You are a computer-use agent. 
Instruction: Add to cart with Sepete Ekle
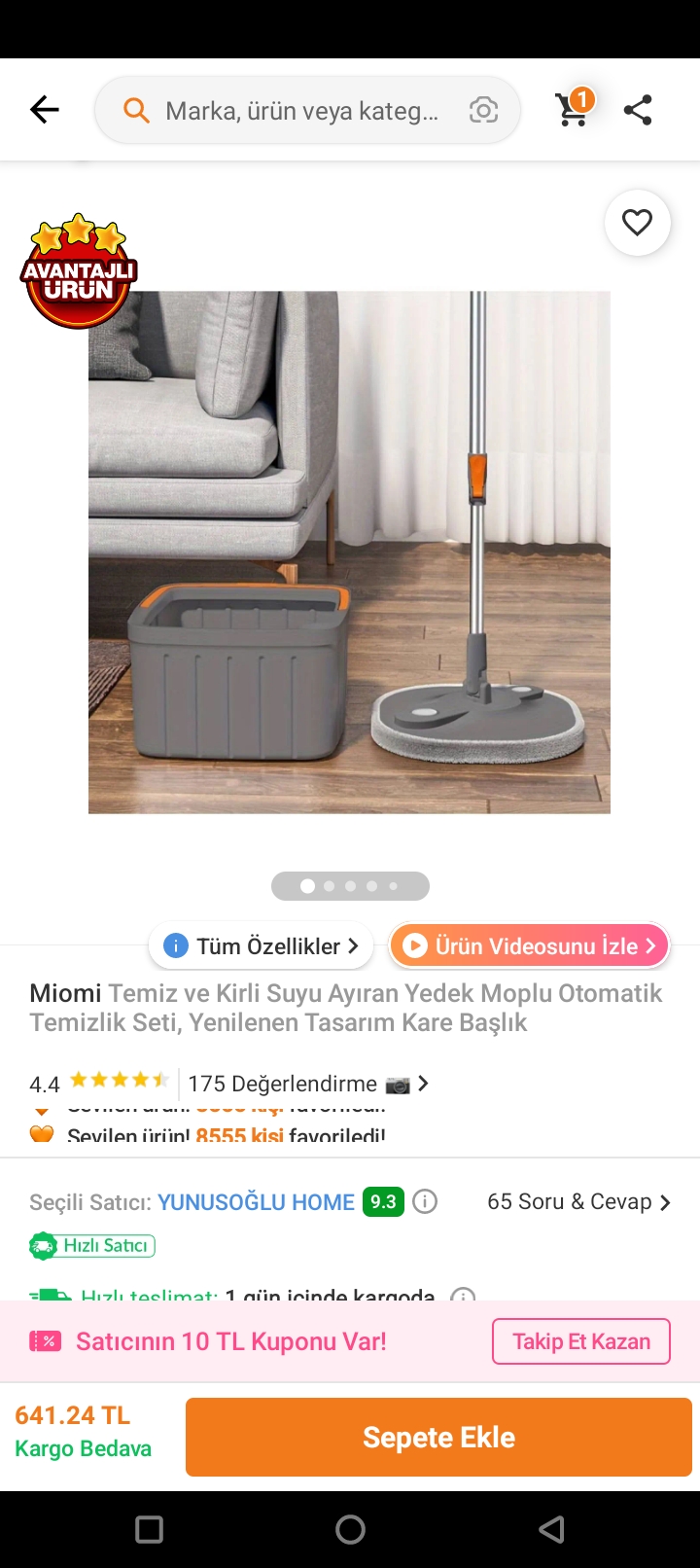438,1437
